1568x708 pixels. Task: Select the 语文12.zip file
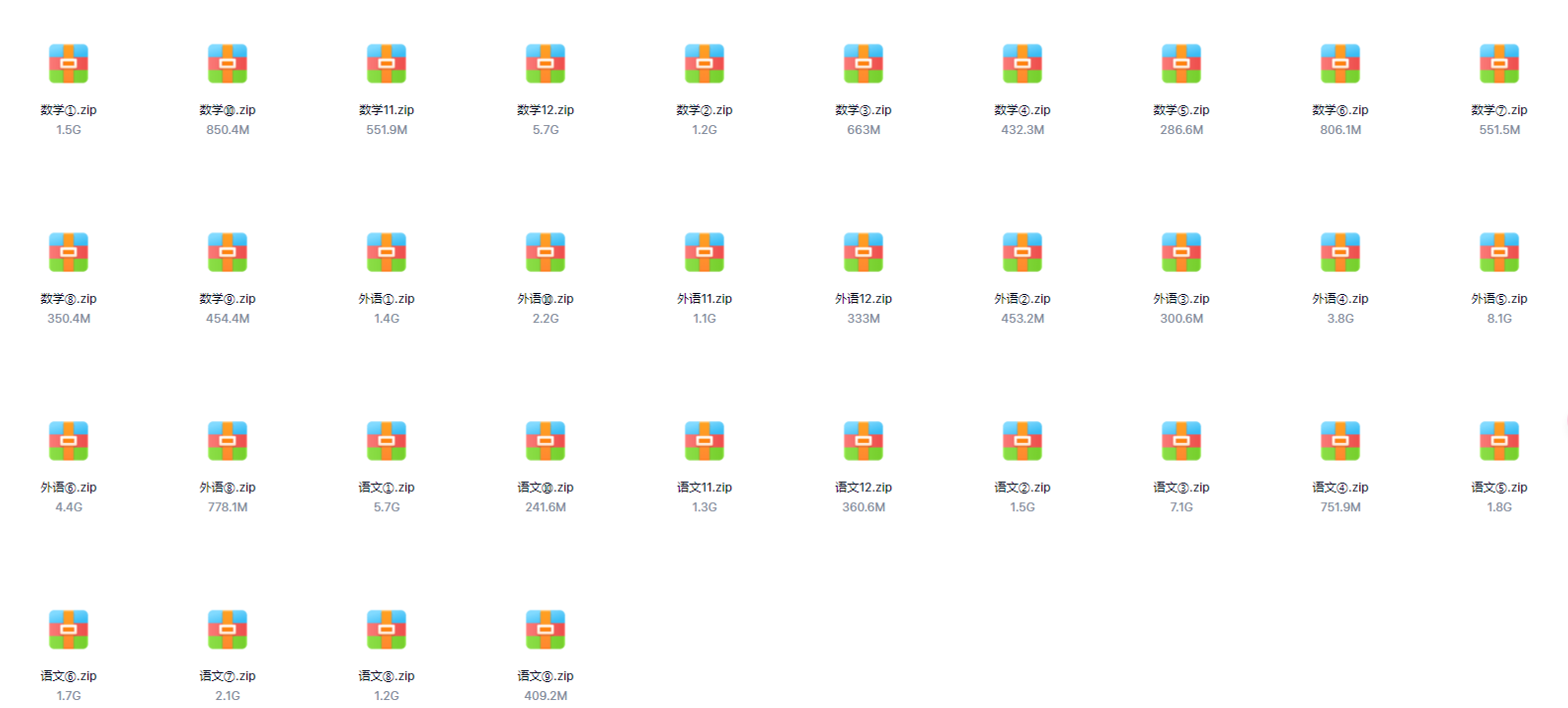coord(863,442)
